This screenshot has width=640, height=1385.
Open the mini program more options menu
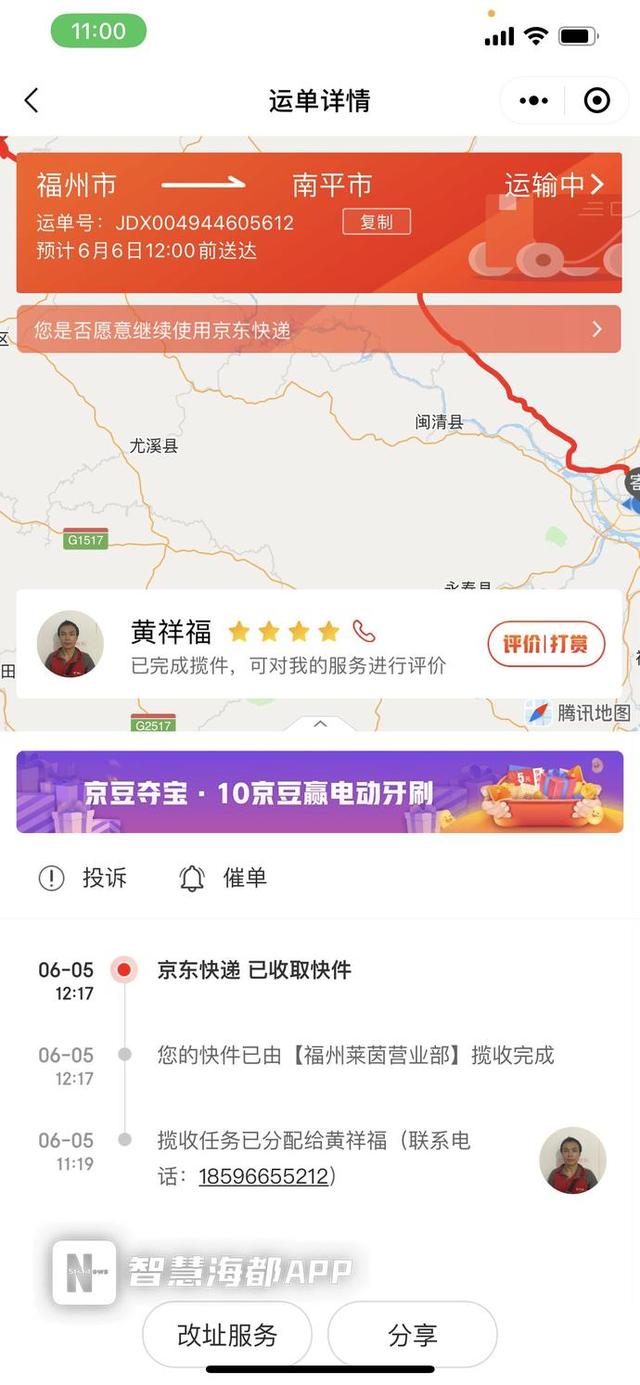pyautogui.click(x=534, y=100)
